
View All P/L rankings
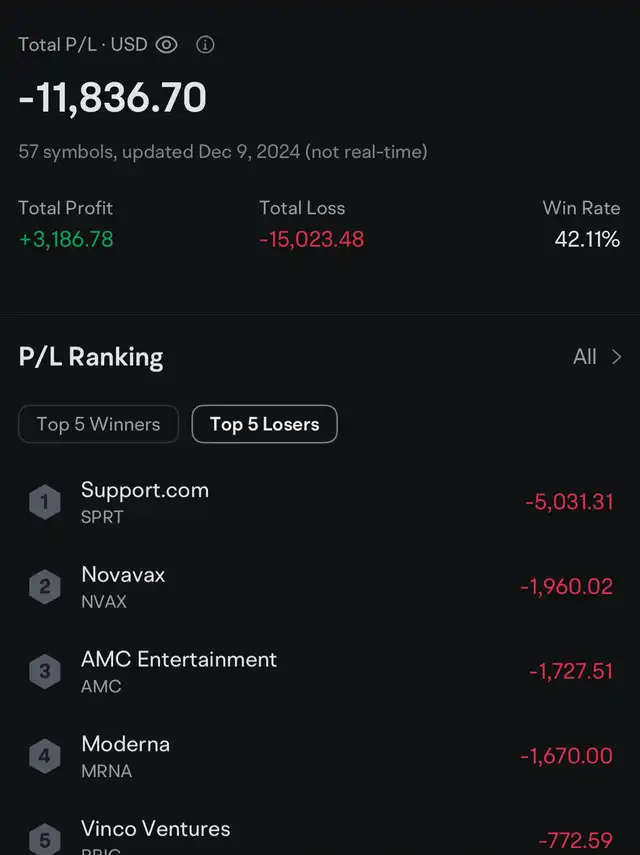click(x=597, y=357)
